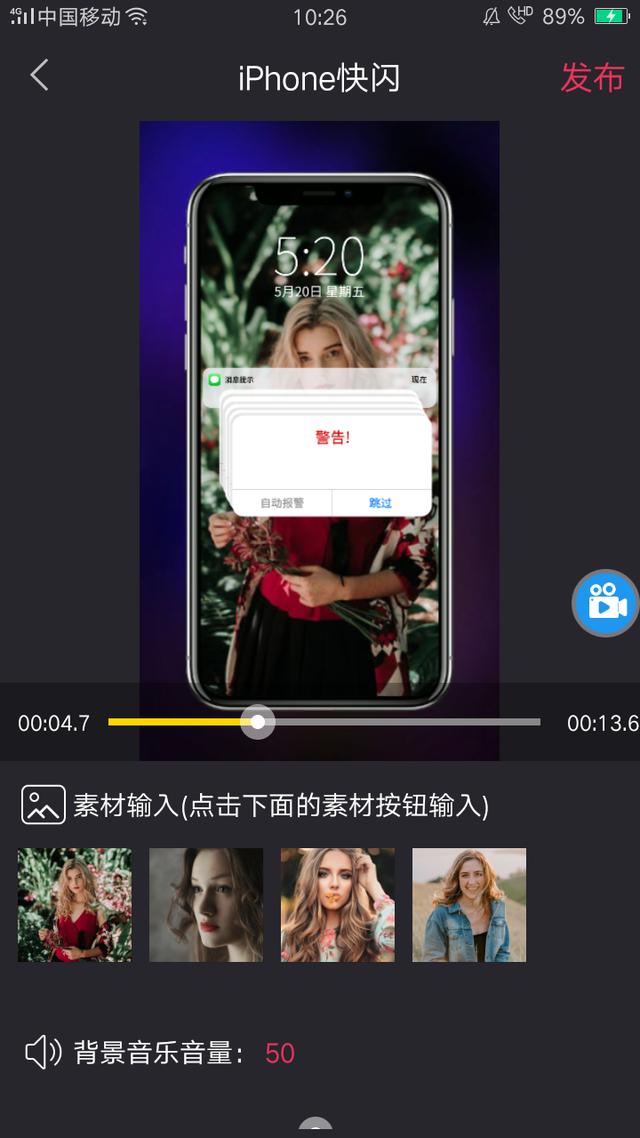Screen dimensions: 640x1138
Task: Go back using the top-left arrow
Action: (39, 75)
